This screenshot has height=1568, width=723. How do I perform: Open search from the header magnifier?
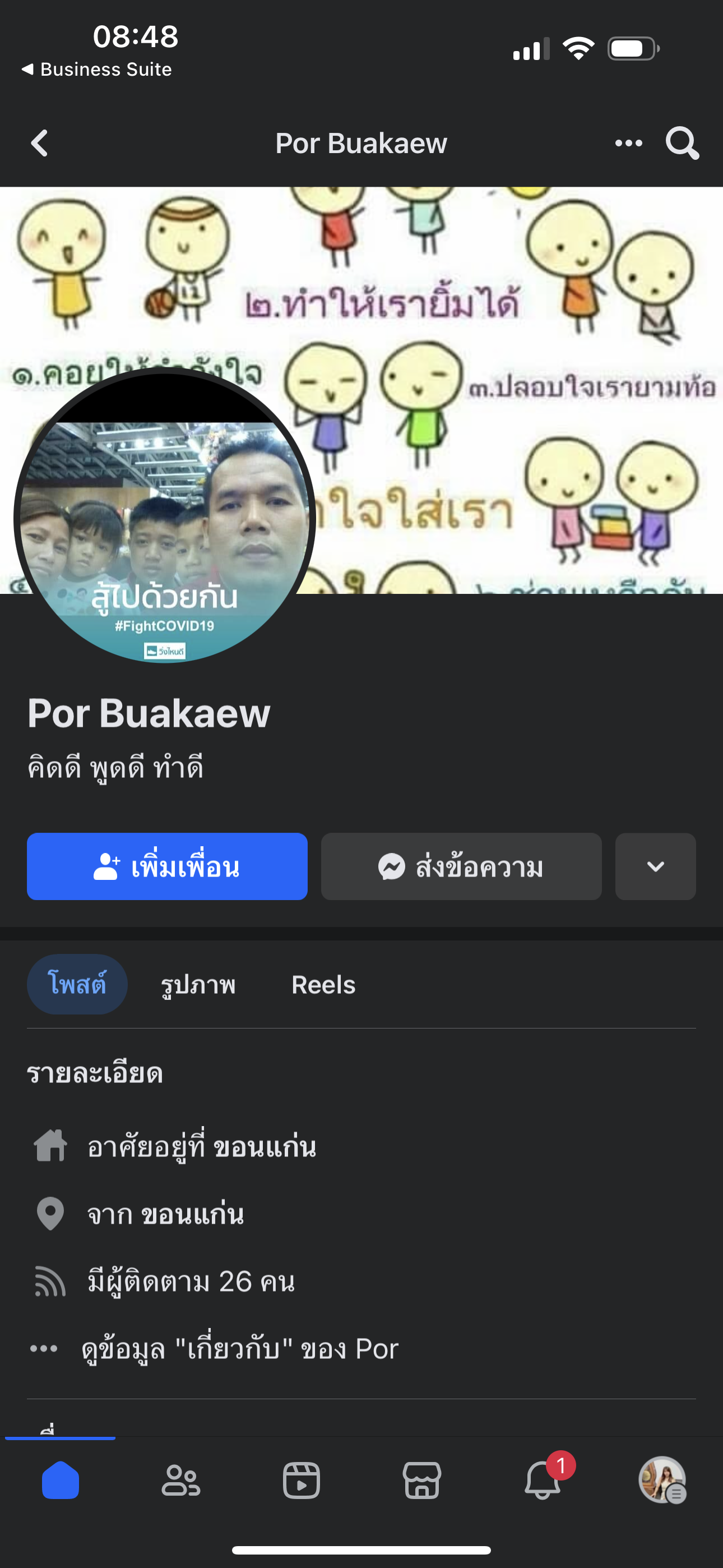click(682, 144)
